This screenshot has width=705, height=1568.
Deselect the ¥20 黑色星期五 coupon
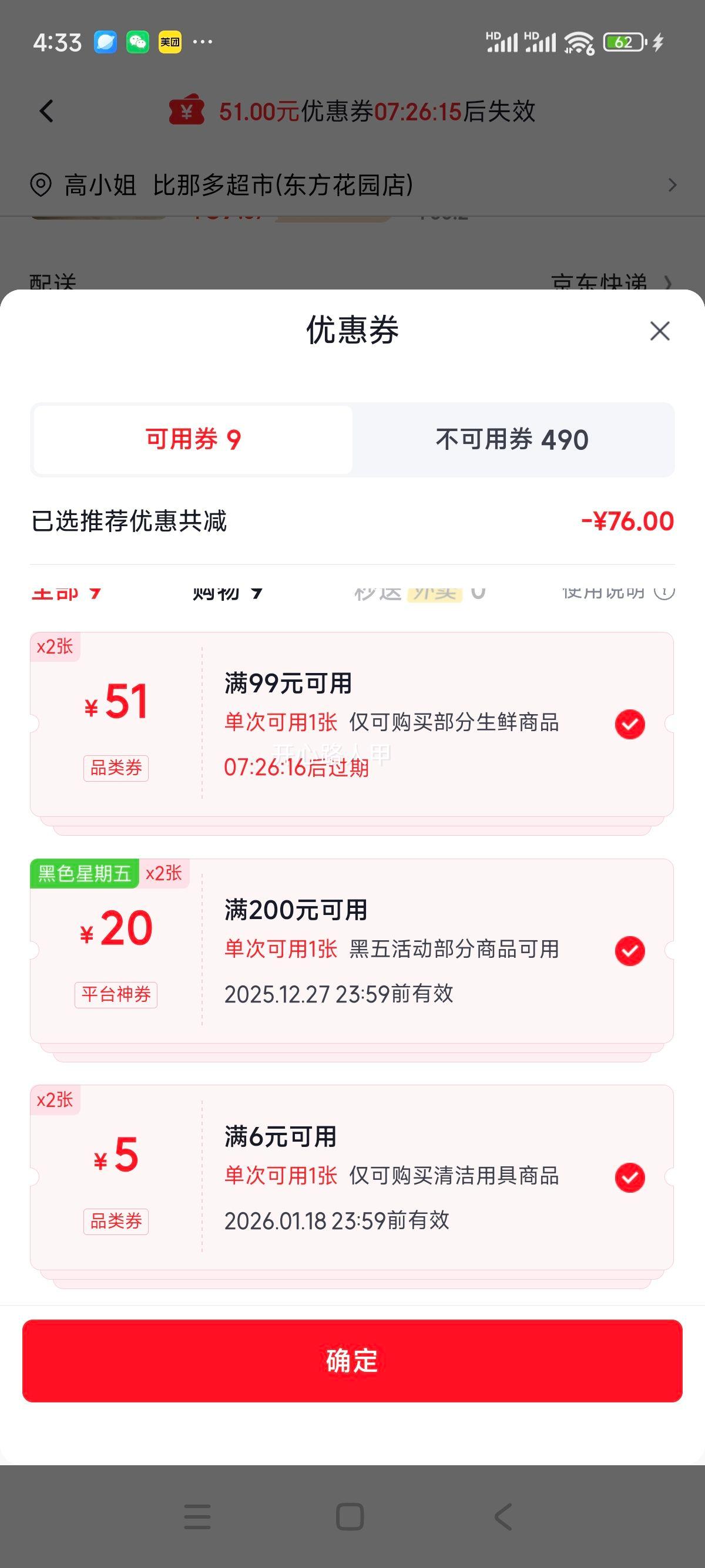pos(630,951)
